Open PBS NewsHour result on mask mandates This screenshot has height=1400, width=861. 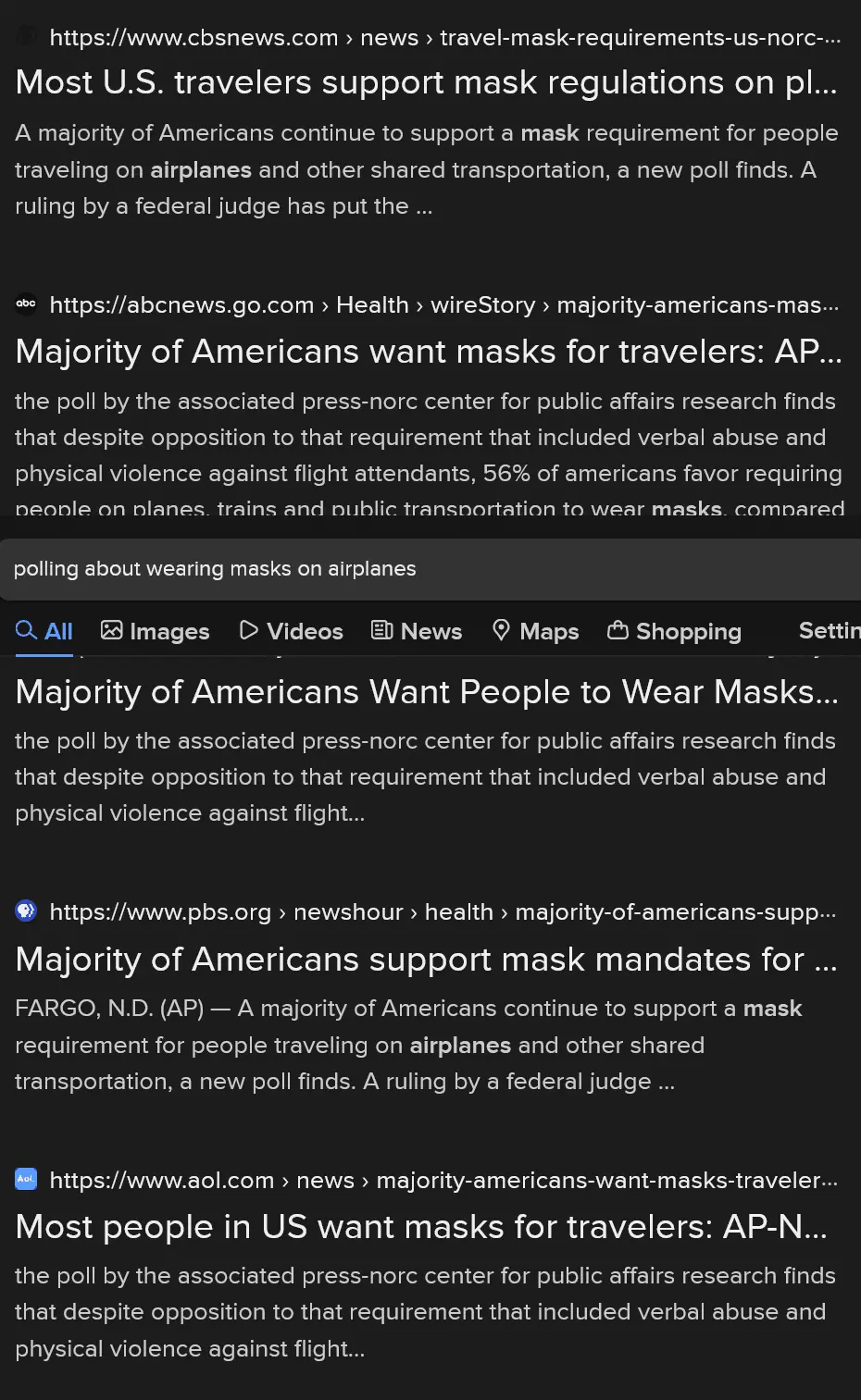pos(426,960)
